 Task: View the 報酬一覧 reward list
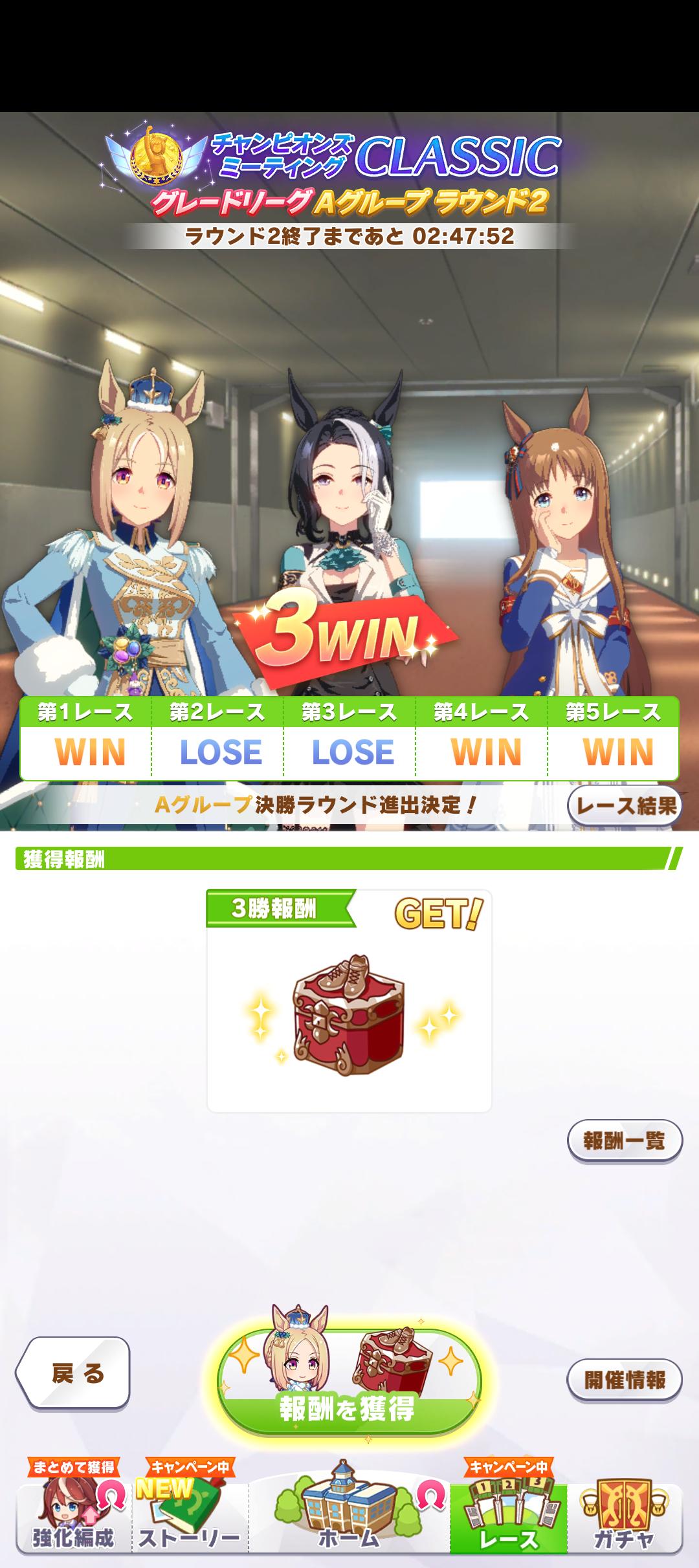coord(625,1140)
